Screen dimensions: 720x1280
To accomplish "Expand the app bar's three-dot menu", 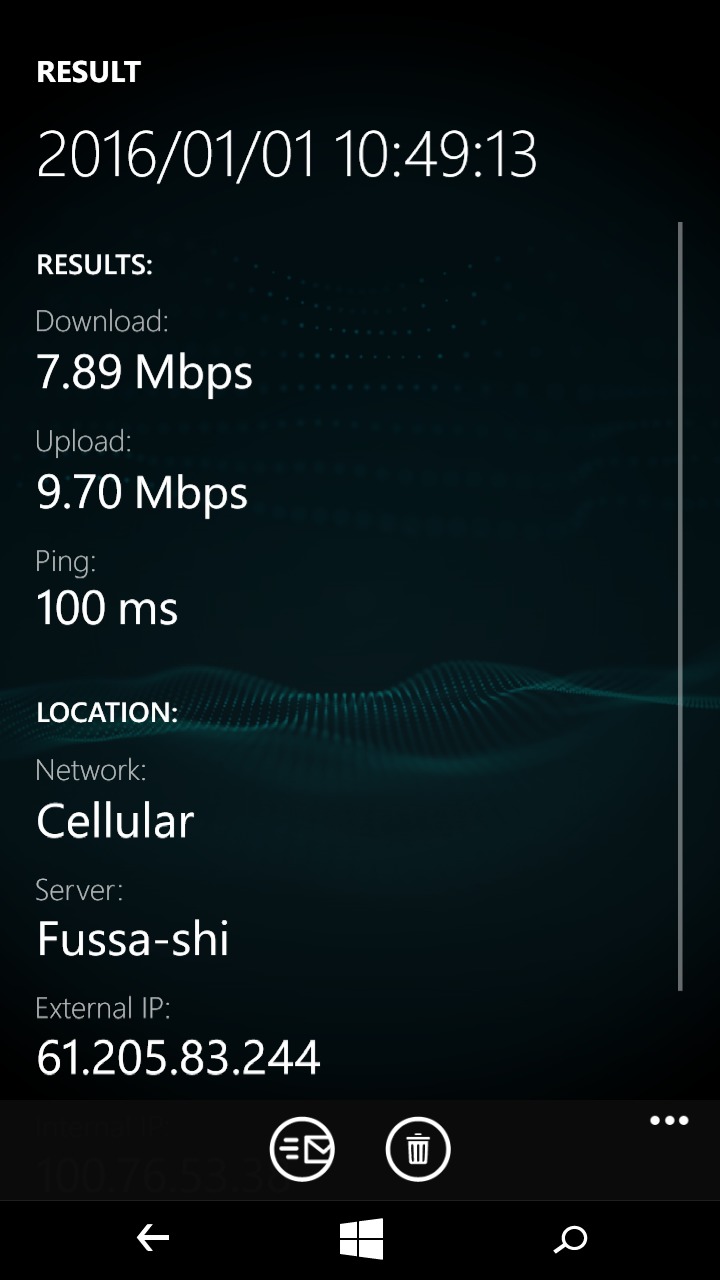I will pyautogui.click(x=669, y=1121).
